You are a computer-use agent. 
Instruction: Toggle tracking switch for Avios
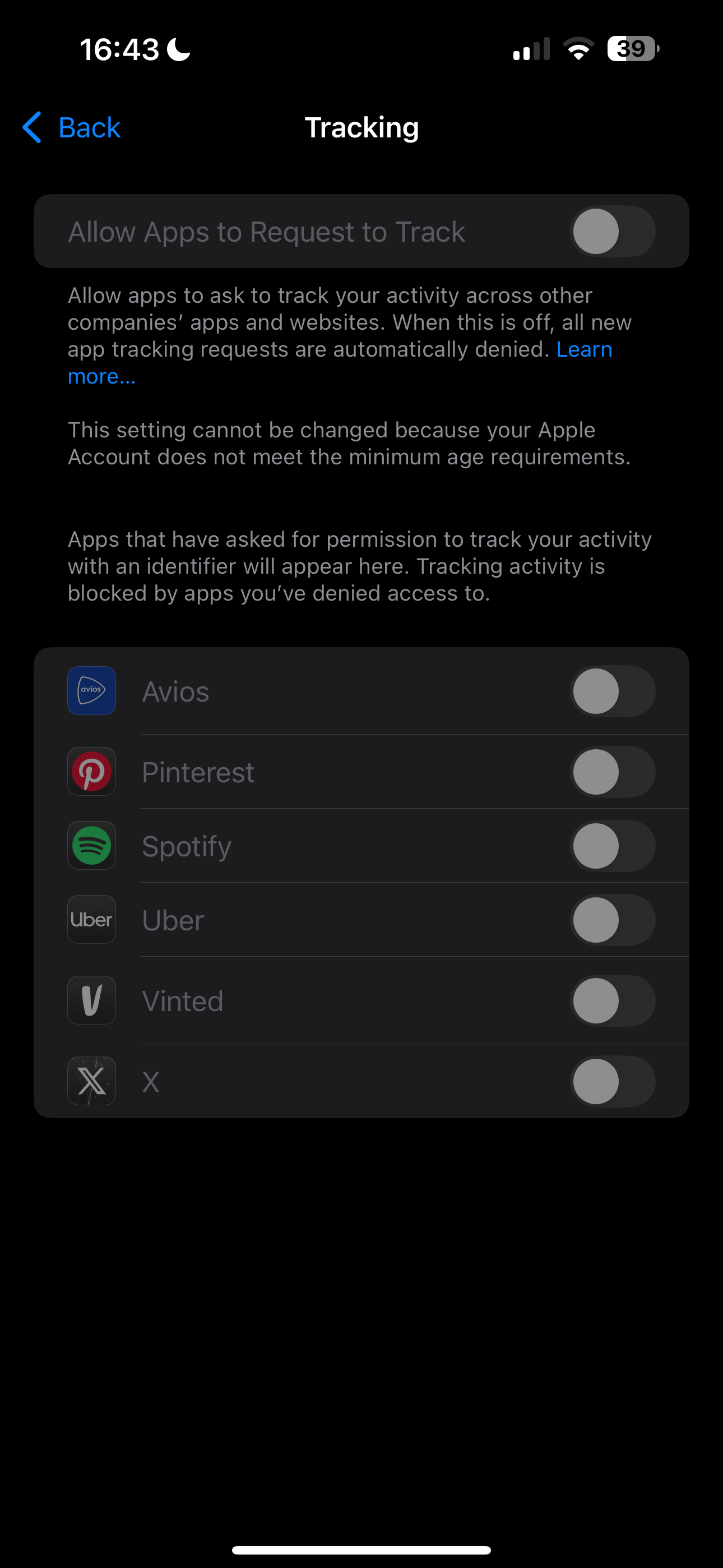click(612, 691)
